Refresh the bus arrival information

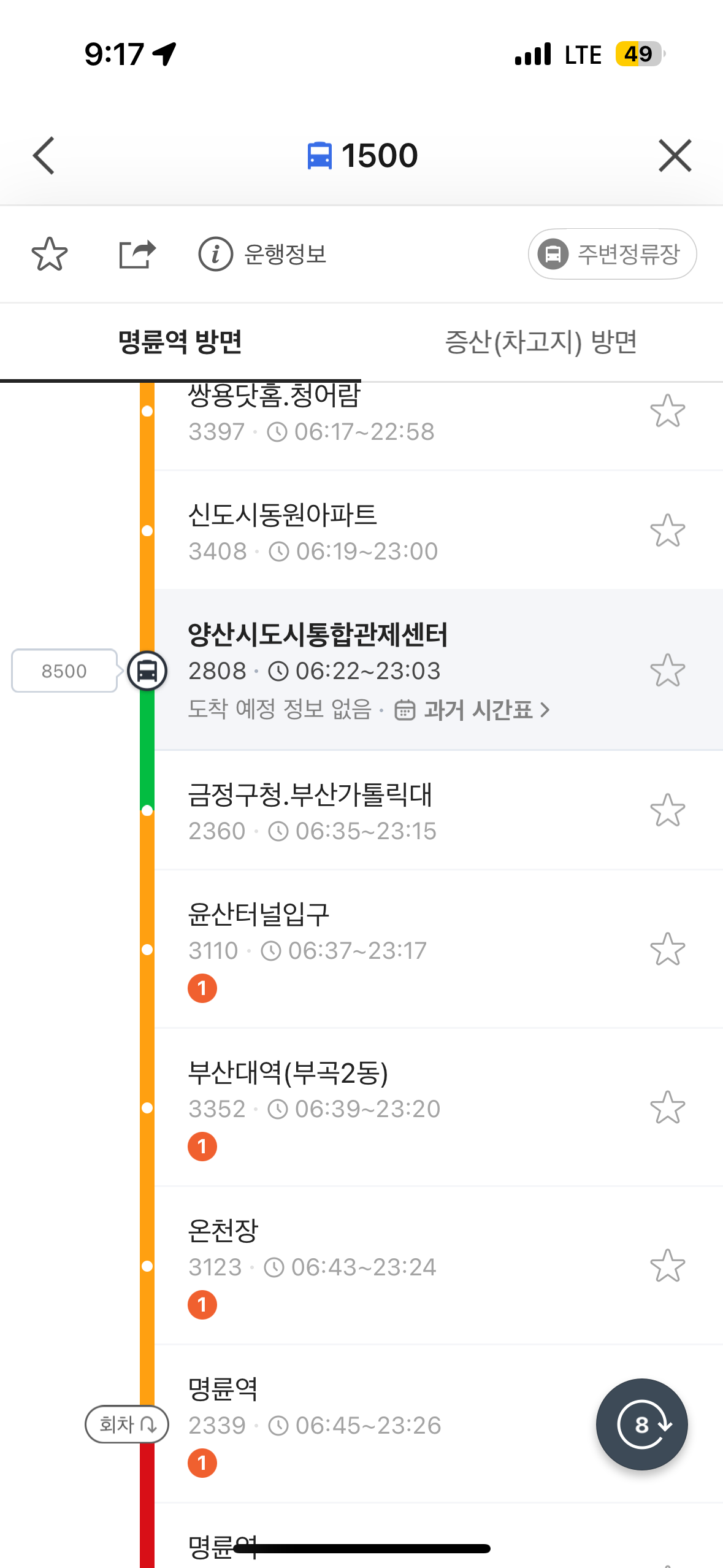click(641, 1424)
